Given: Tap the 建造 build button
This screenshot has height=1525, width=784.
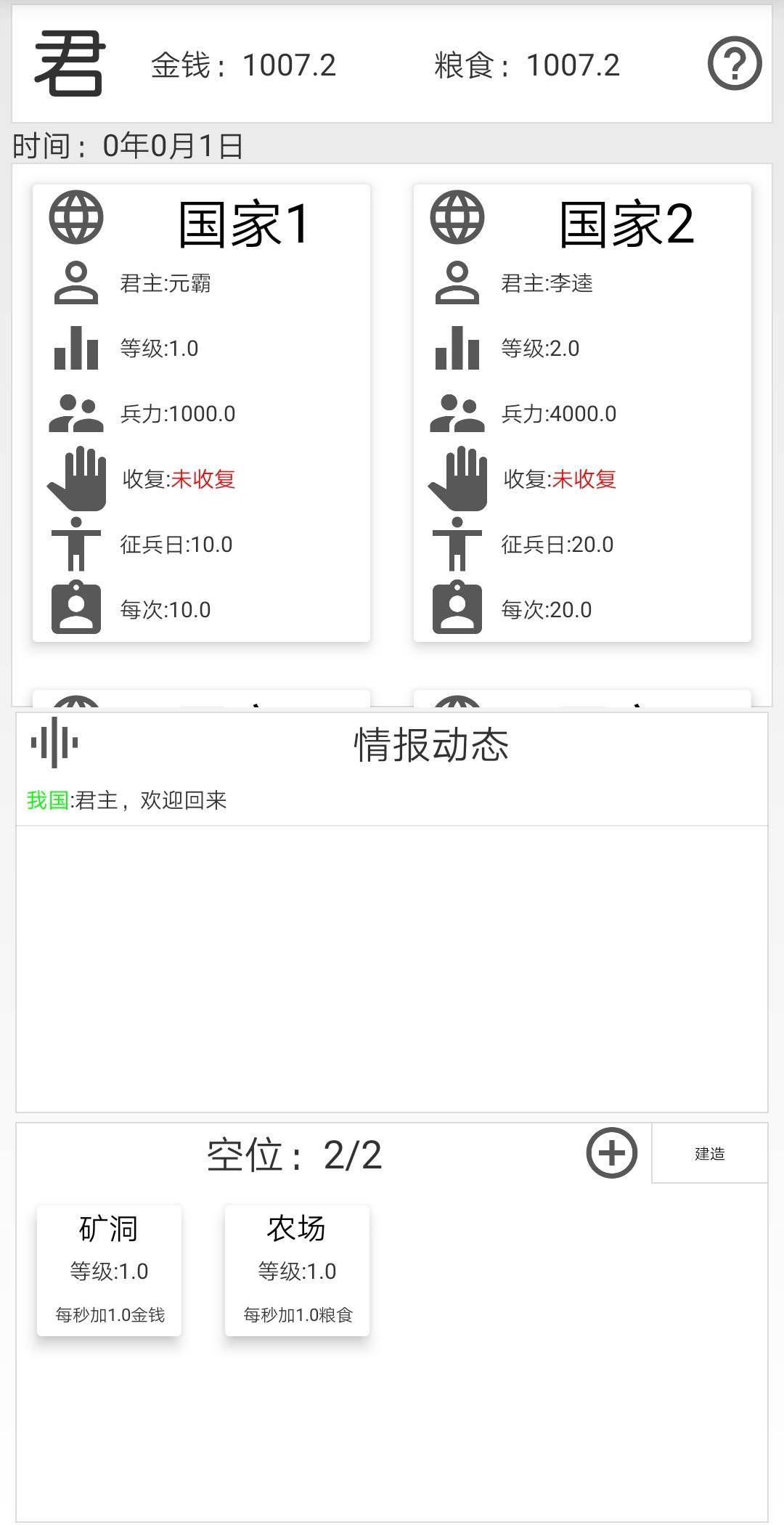Looking at the screenshot, I should (x=709, y=1153).
